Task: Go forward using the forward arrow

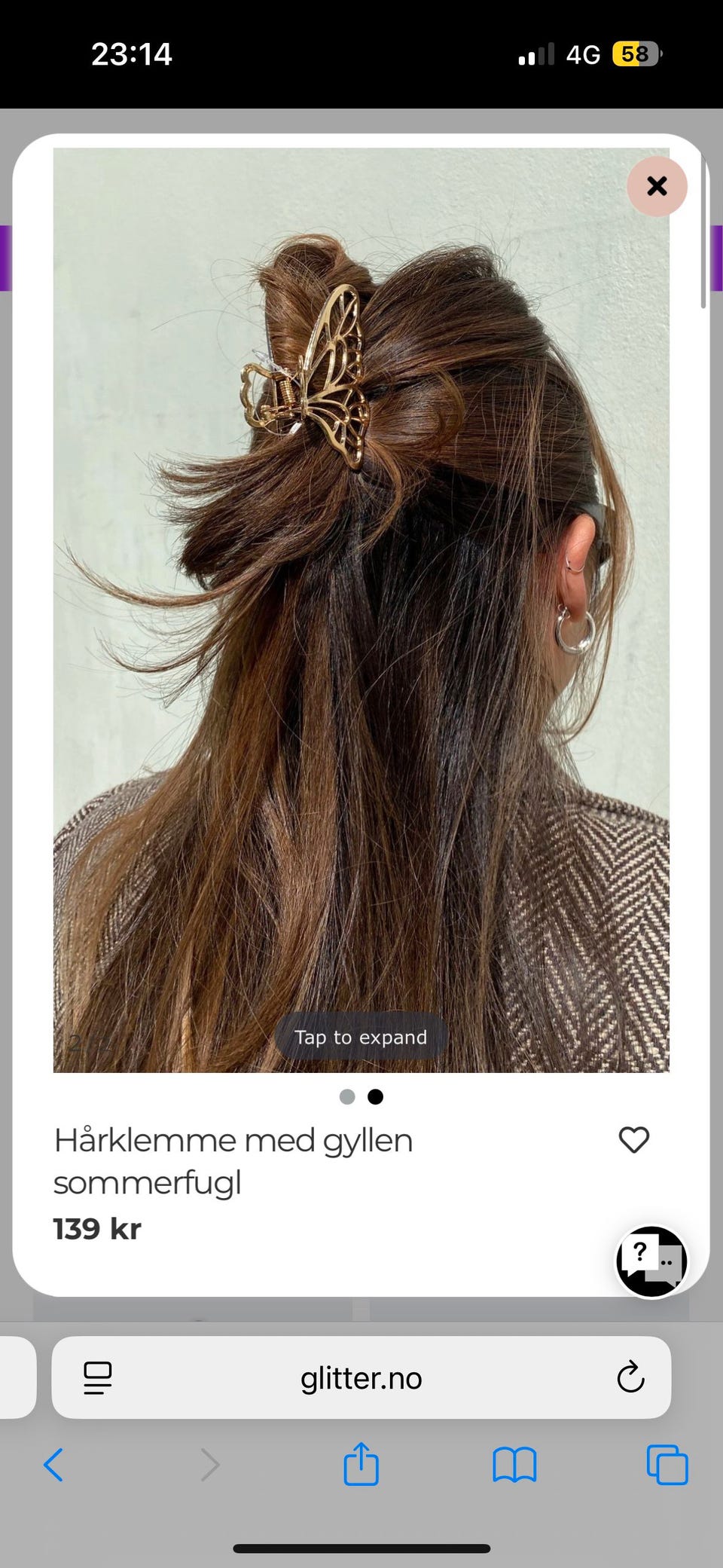Action: [x=209, y=1464]
